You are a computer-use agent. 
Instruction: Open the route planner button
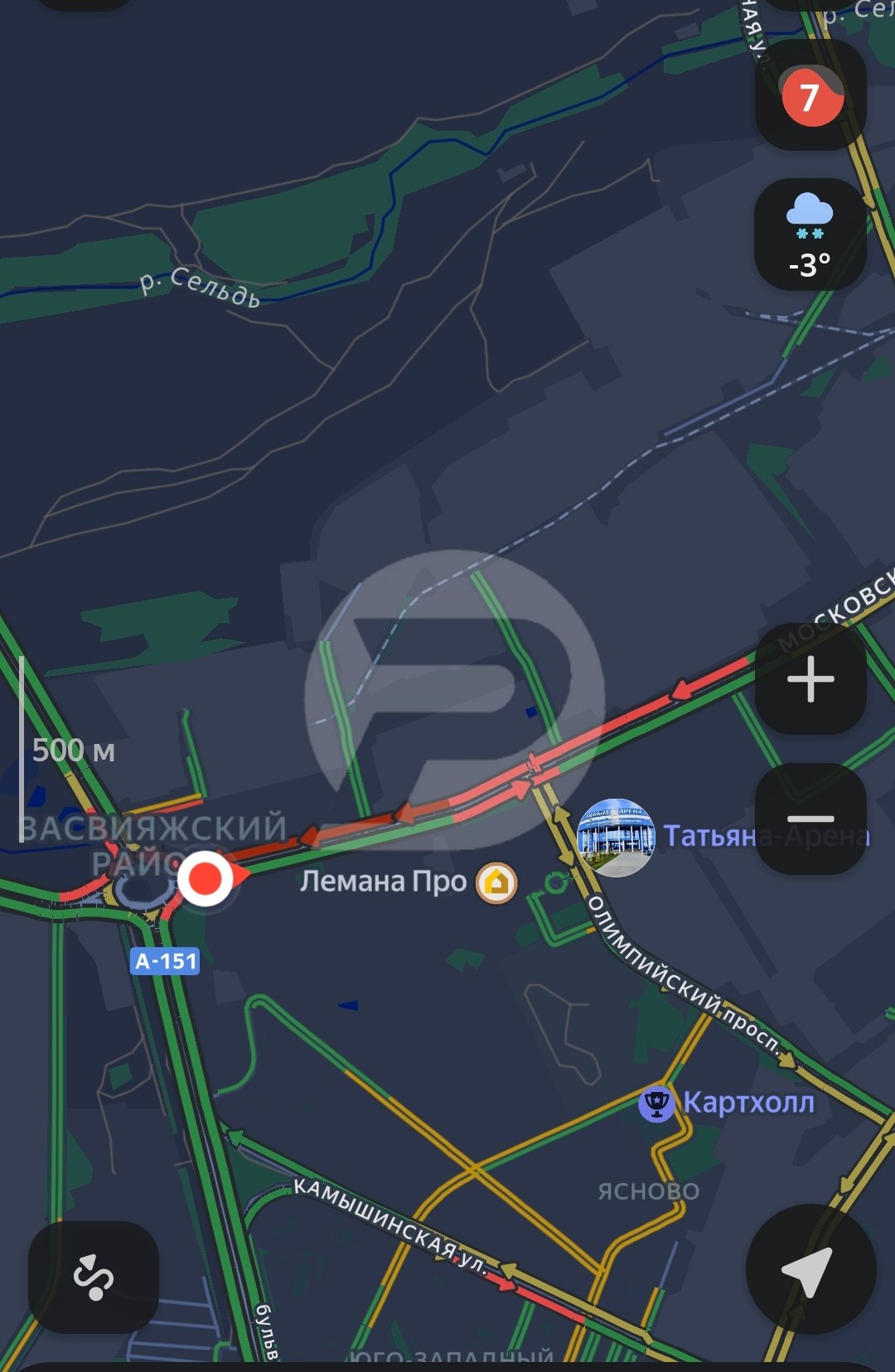(94, 1277)
